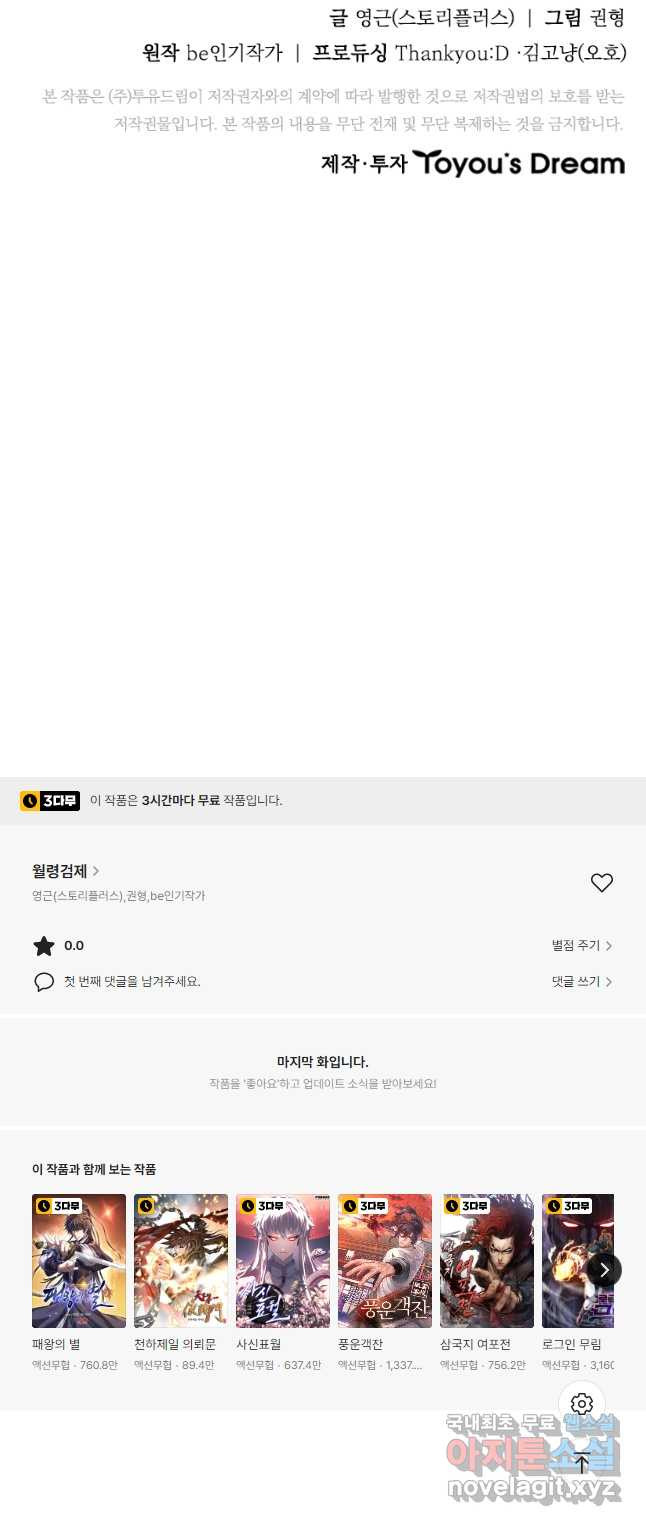Open 댓글 쓰기 to write a comment

581,982
